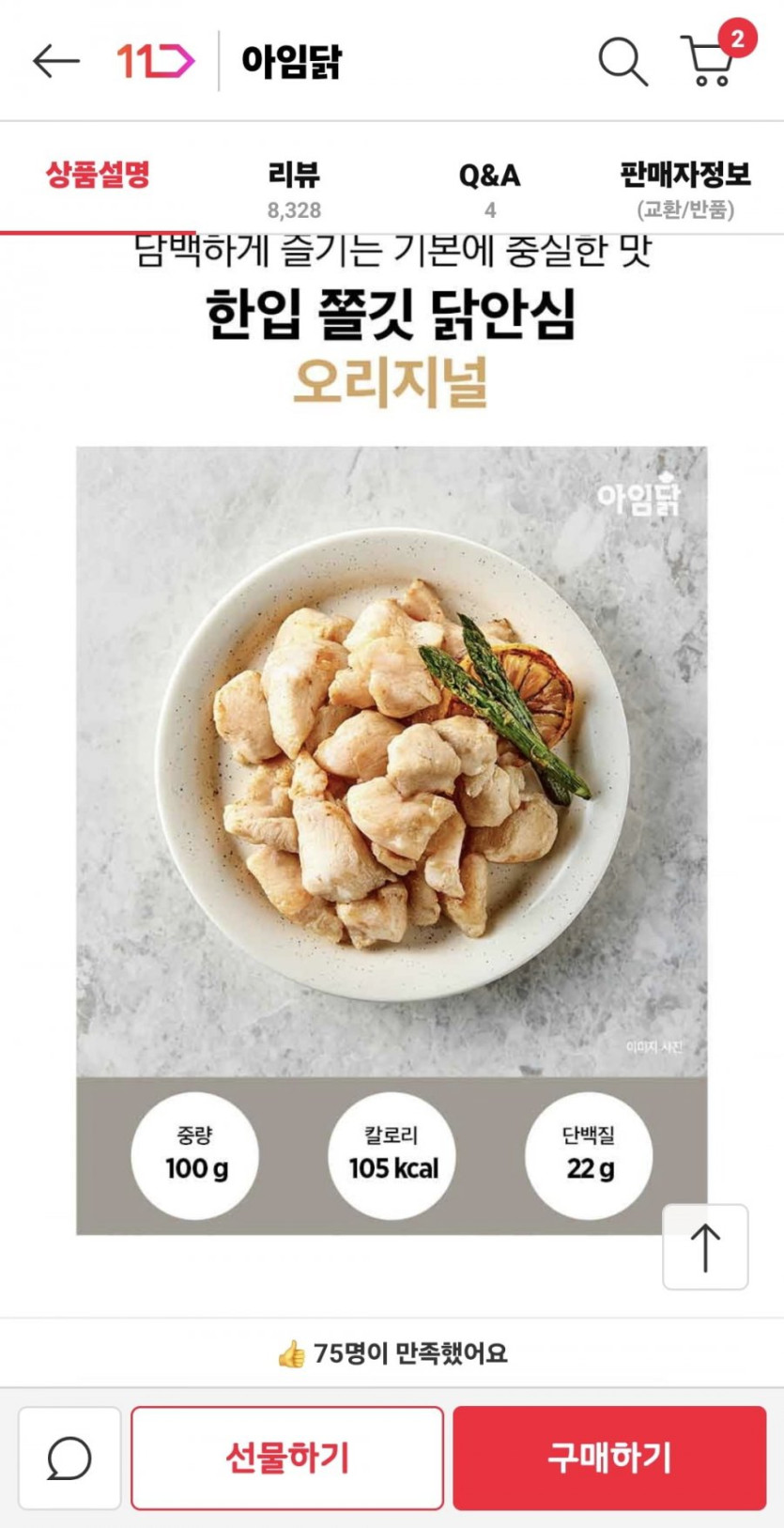This screenshot has width=784, height=1528.
Task: Tap 선물하기 to send as gift
Action: [286, 1458]
